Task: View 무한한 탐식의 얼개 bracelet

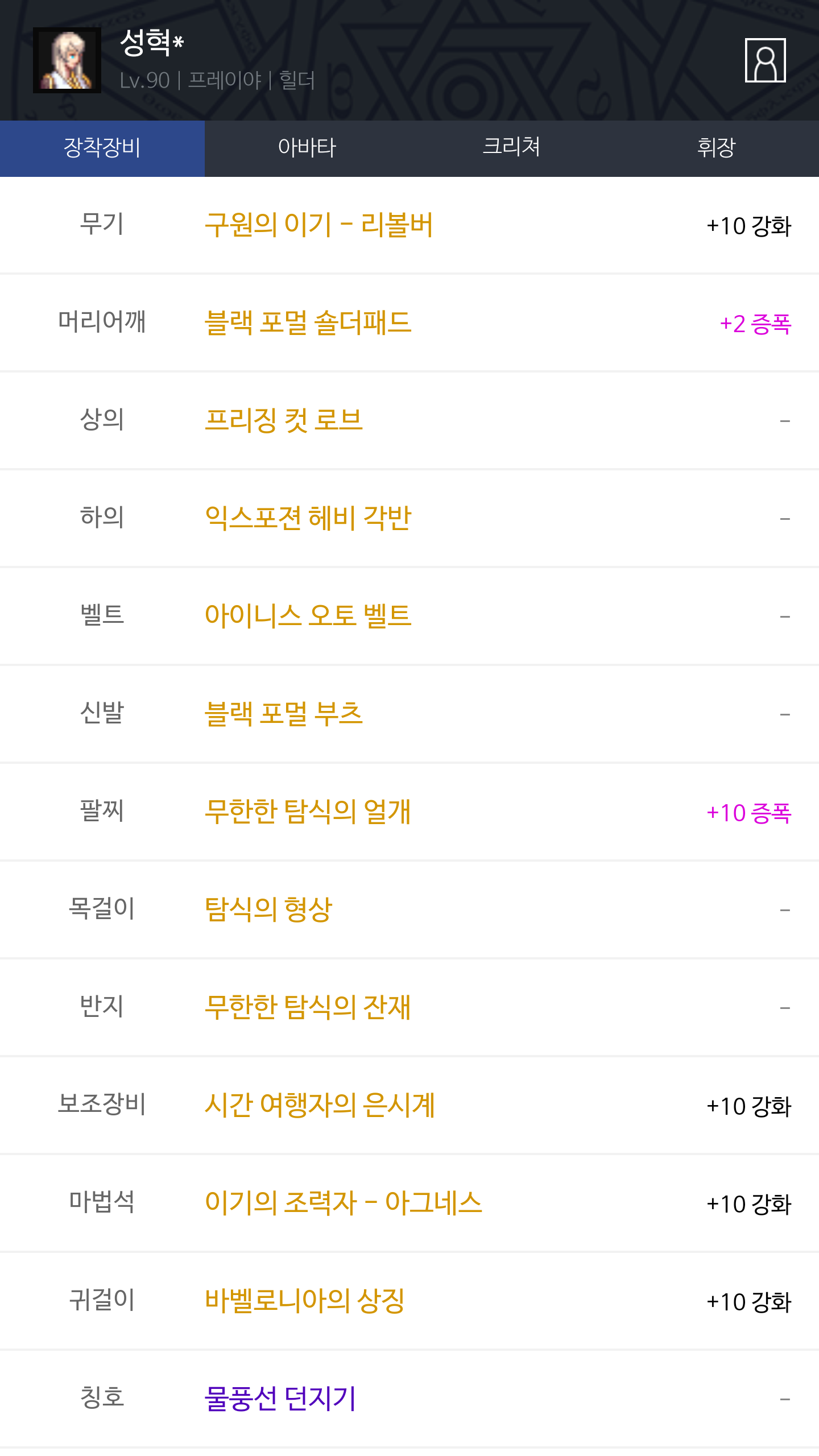Action: pos(308,812)
